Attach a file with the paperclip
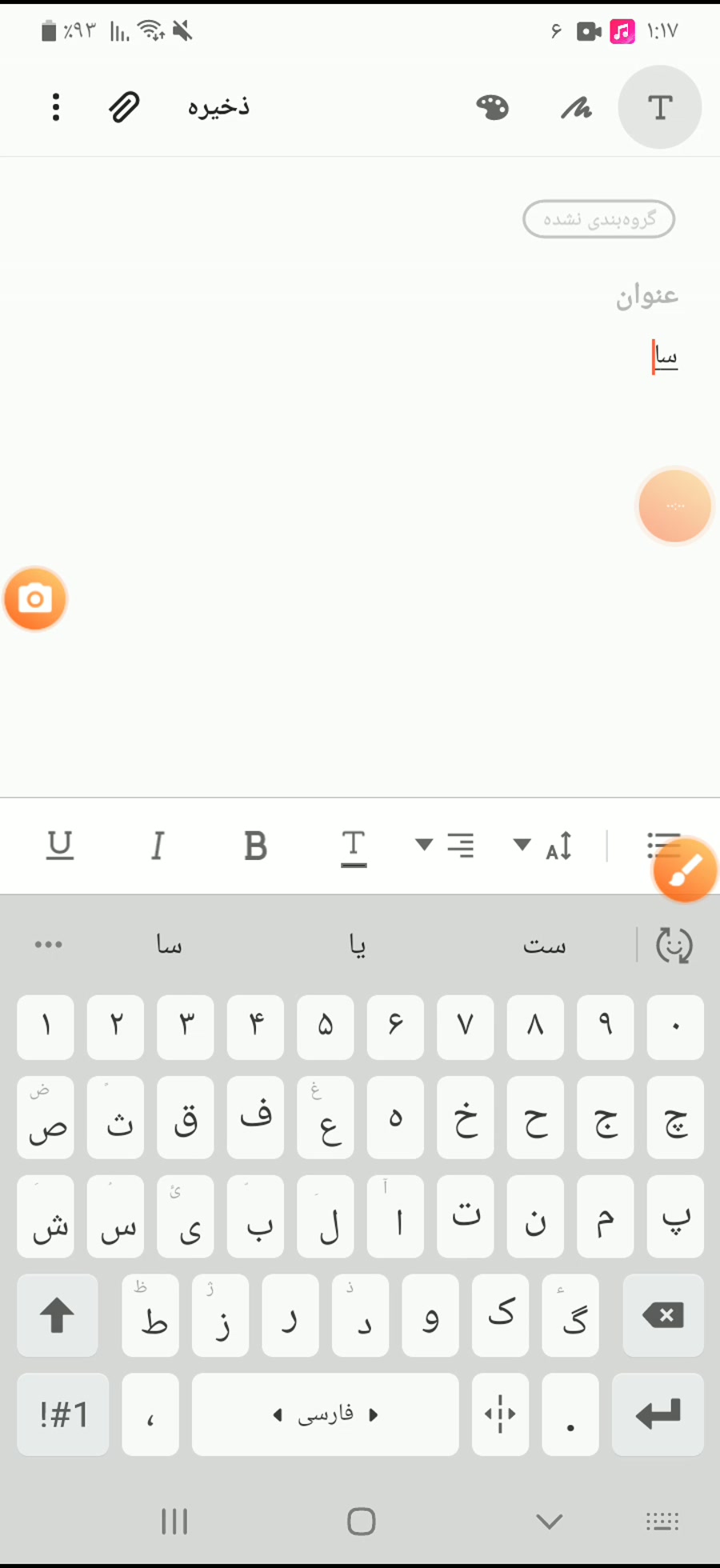This screenshot has height=1568, width=720. coord(124,107)
